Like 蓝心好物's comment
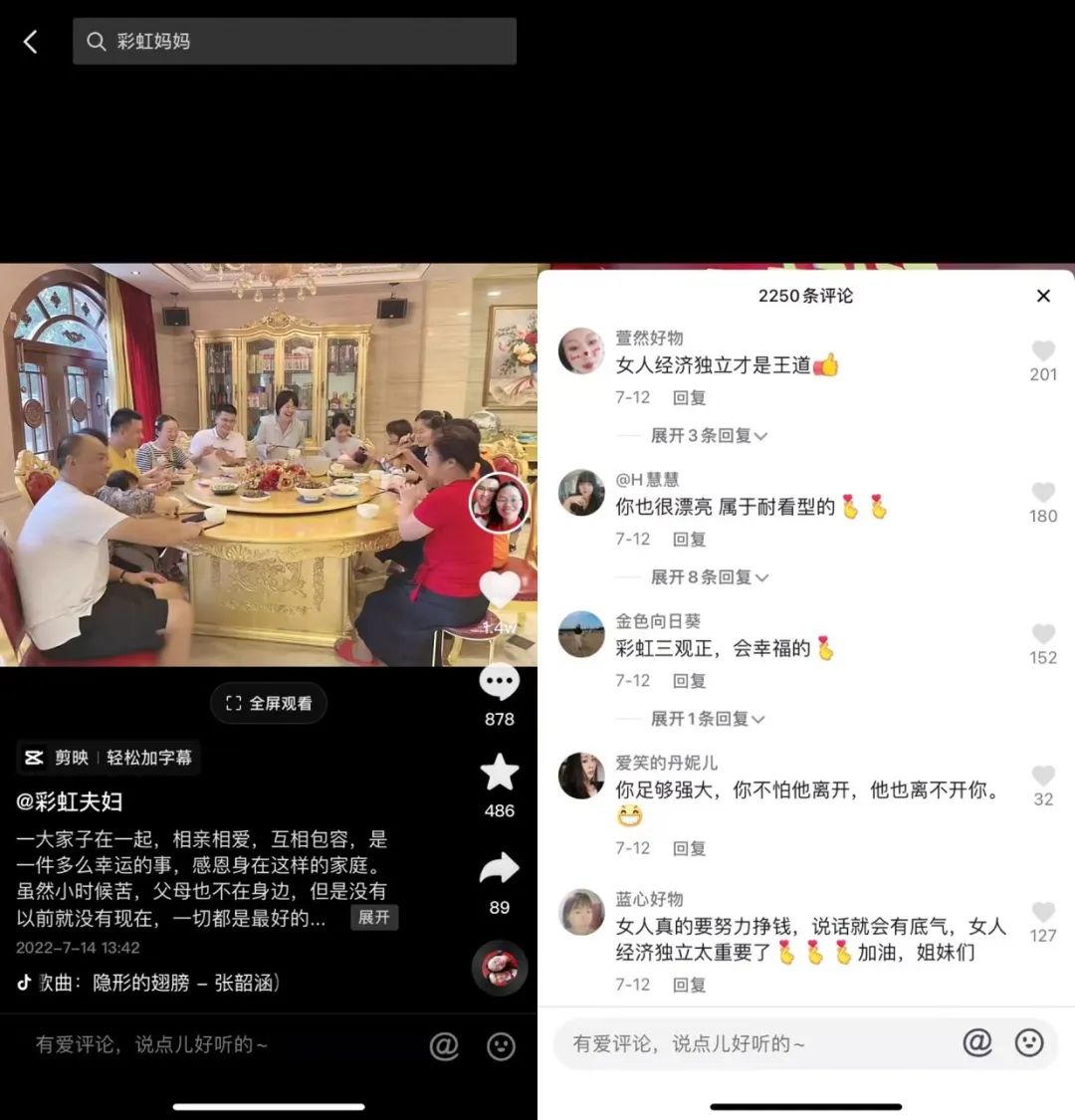 (1042, 913)
